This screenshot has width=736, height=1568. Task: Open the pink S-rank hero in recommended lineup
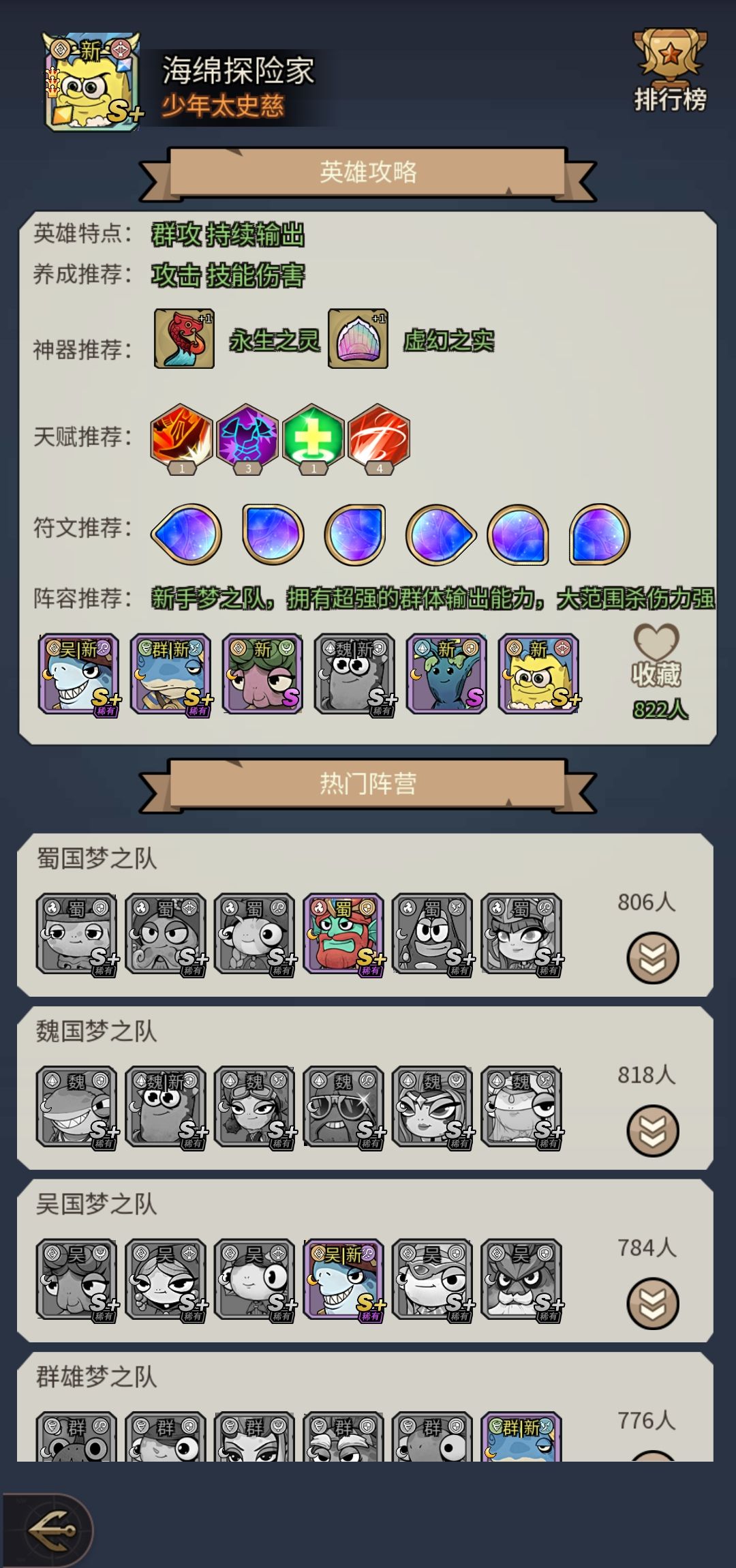(262, 674)
